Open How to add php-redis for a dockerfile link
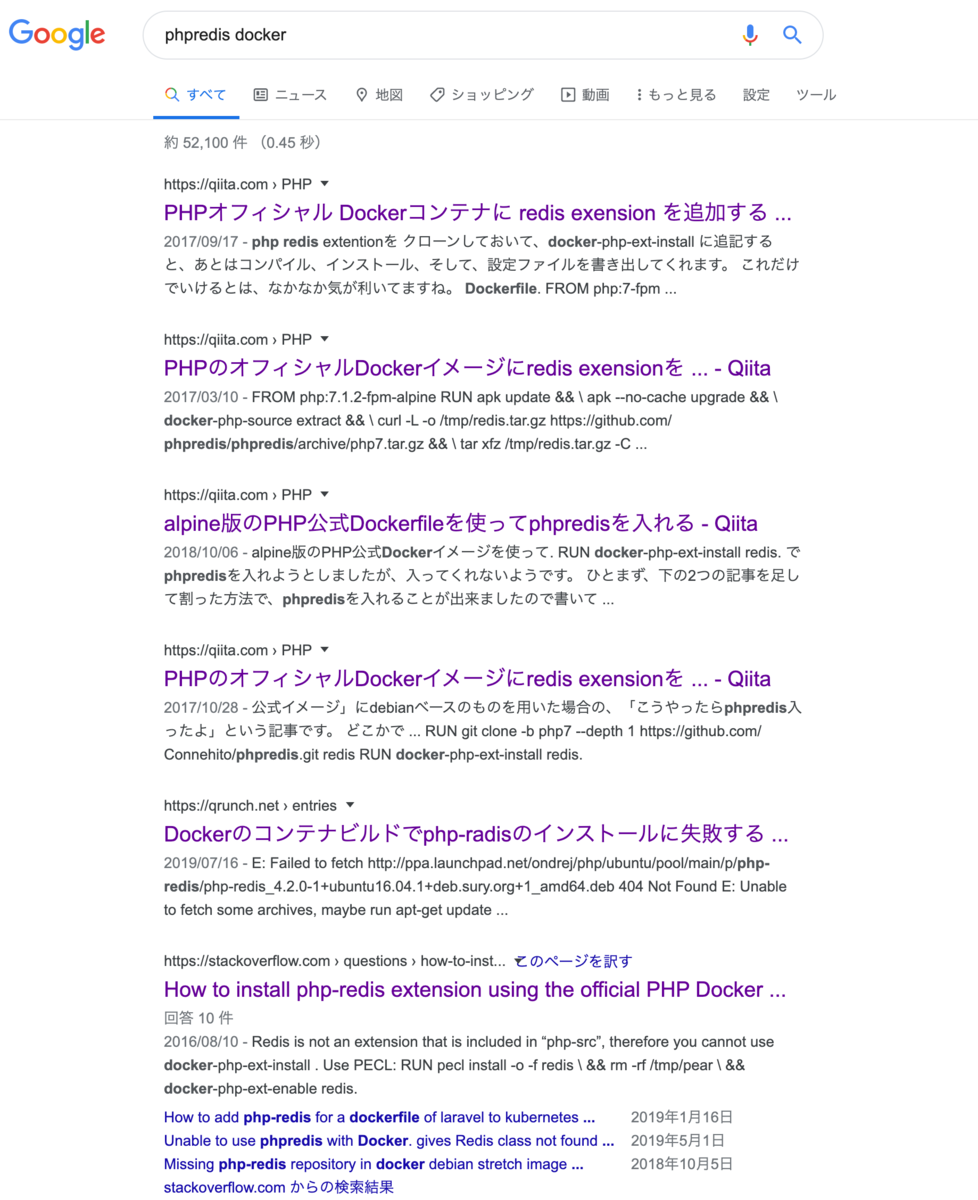 click(x=379, y=1117)
